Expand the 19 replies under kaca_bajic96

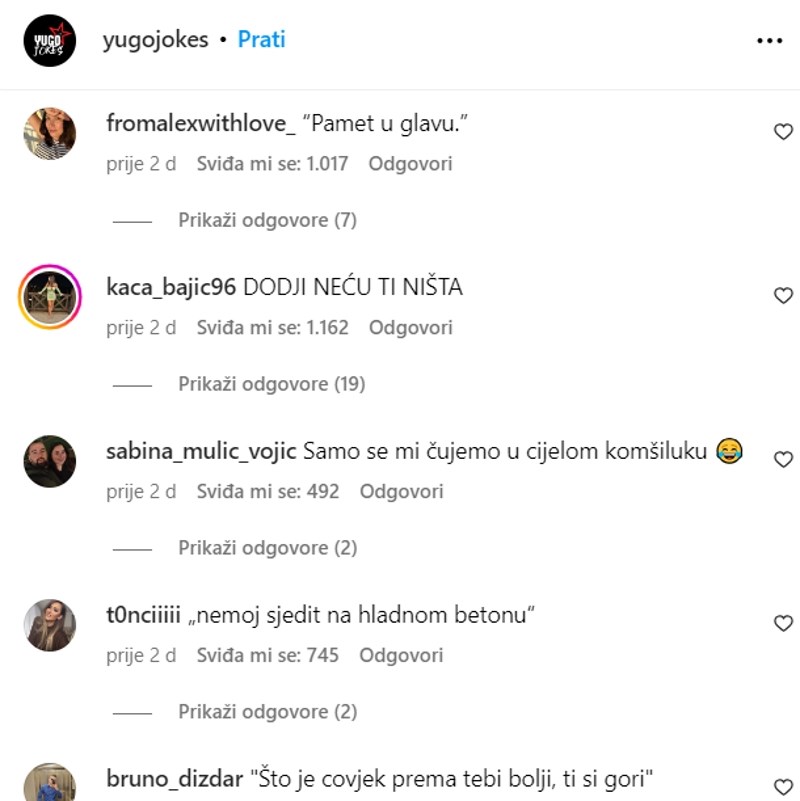tap(271, 384)
